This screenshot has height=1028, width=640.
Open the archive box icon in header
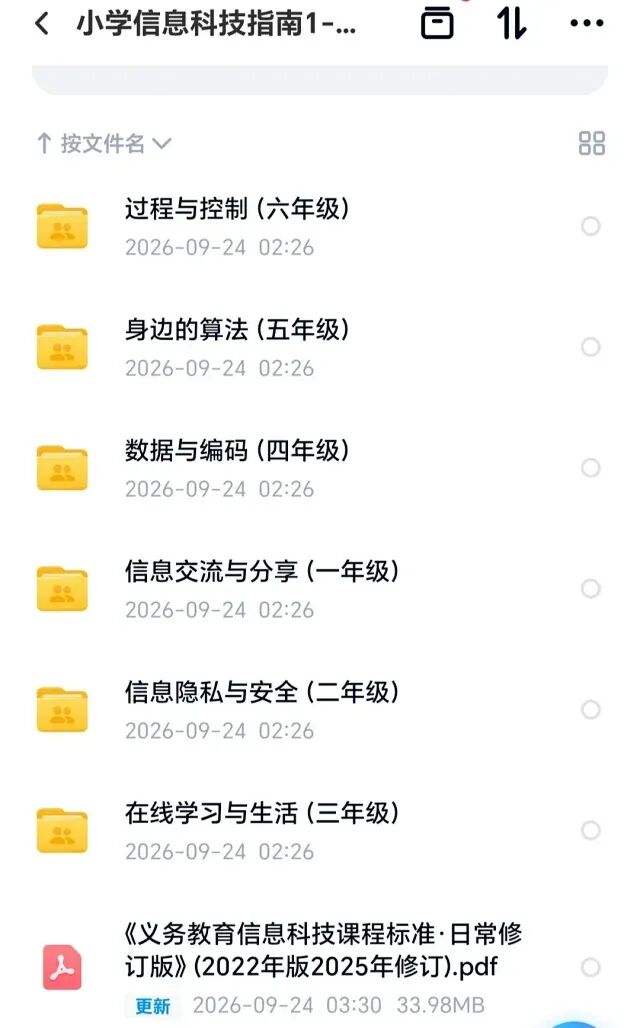437,24
